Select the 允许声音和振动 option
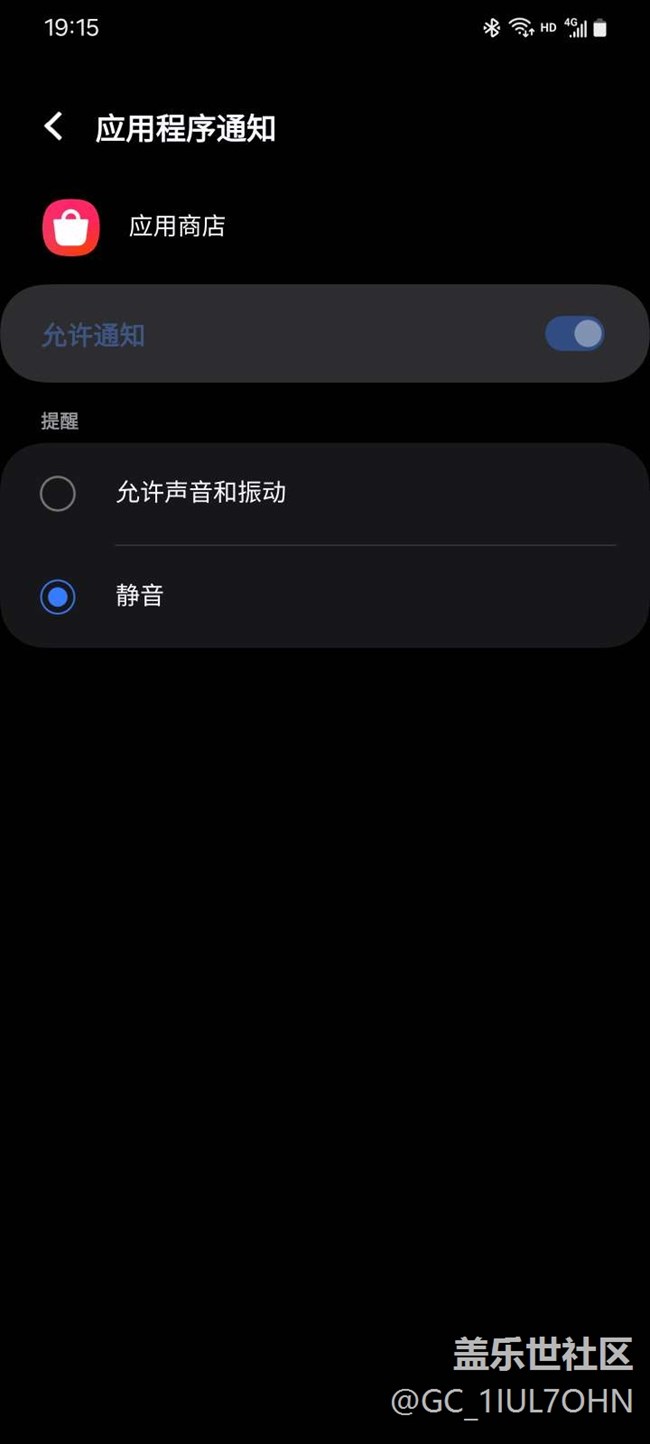 [58, 493]
